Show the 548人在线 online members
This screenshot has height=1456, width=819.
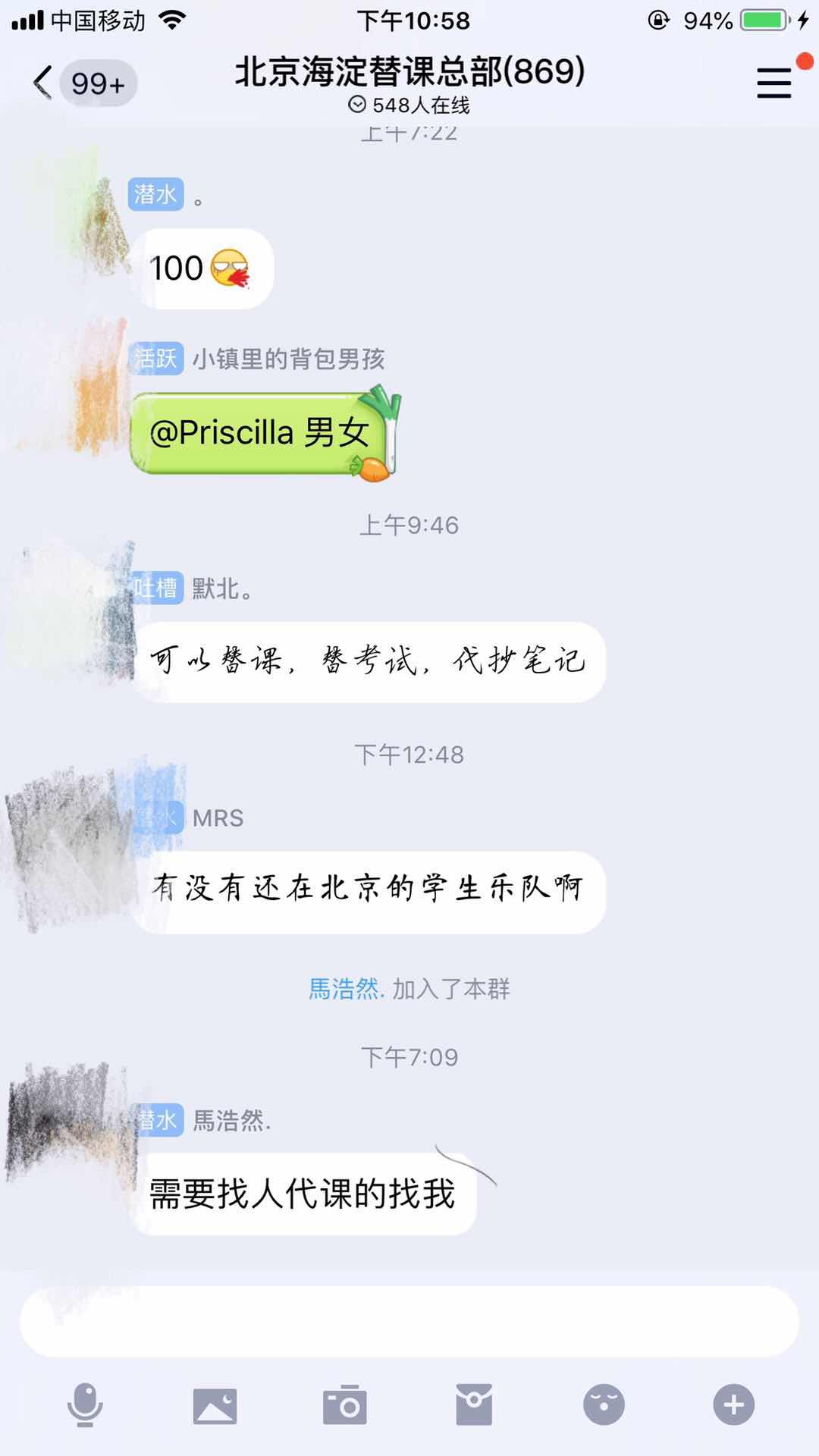click(409, 105)
